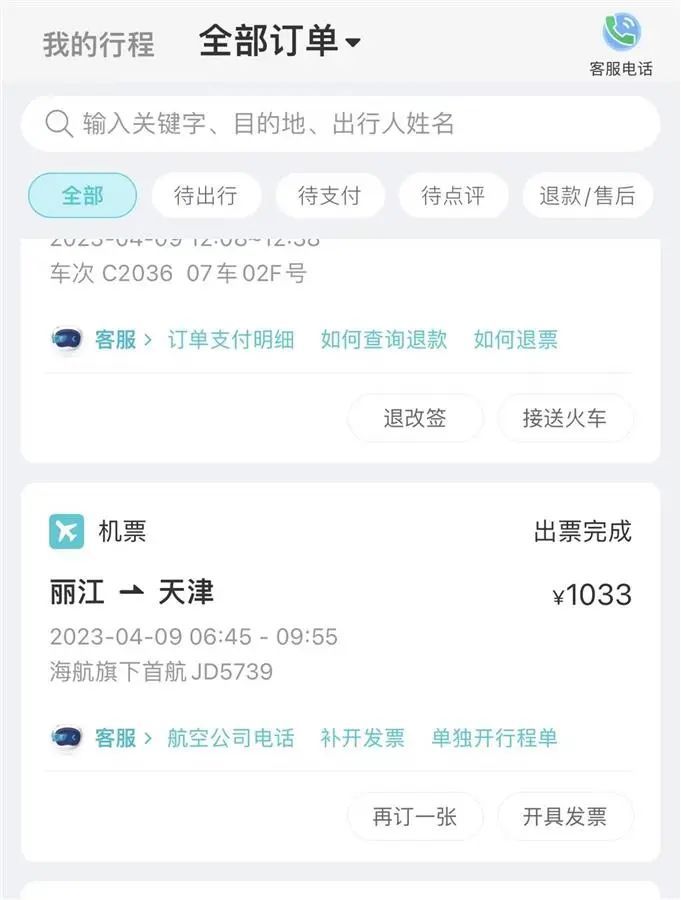Book 接送火车 transfer service
This screenshot has height=900, width=681.
(565, 418)
